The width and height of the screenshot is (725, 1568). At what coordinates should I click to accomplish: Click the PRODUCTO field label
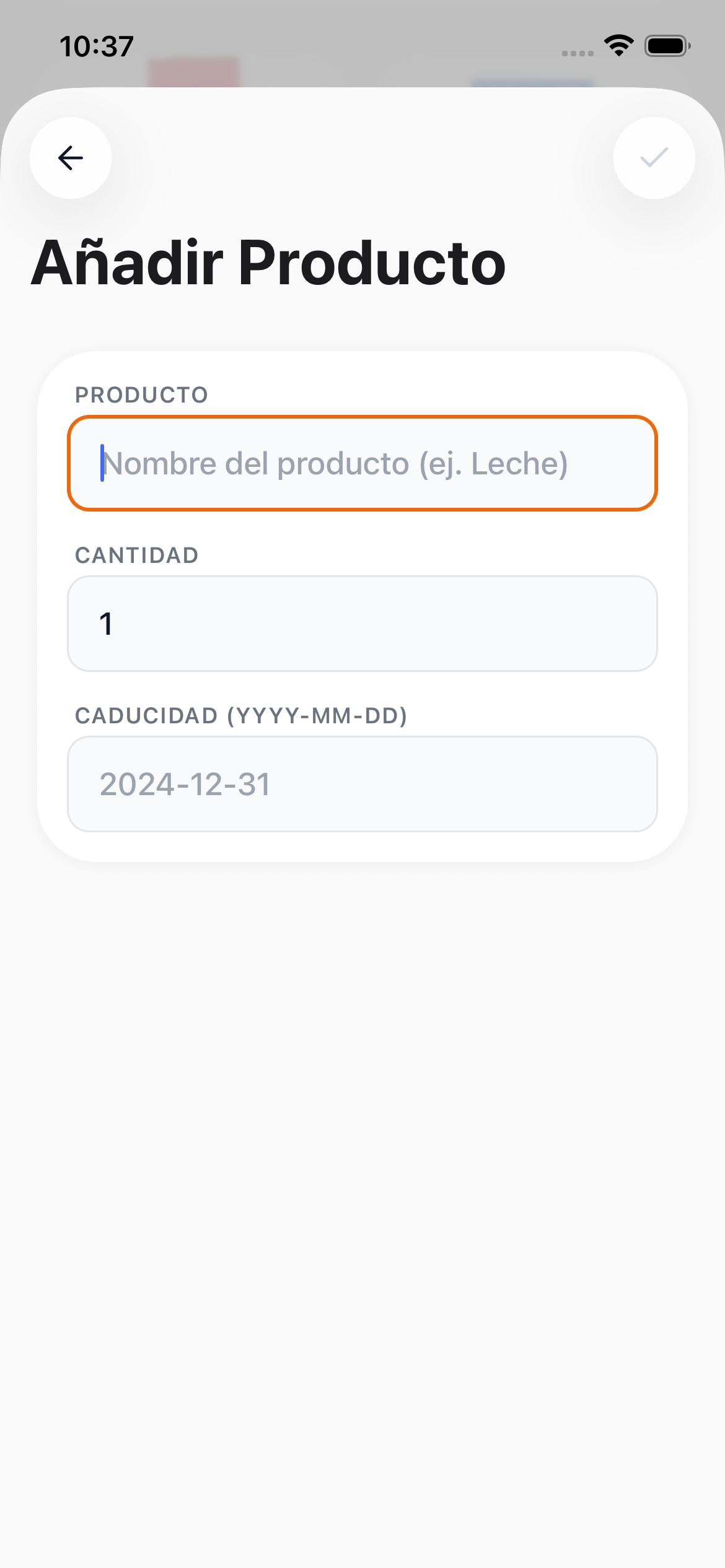pos(141,394)
